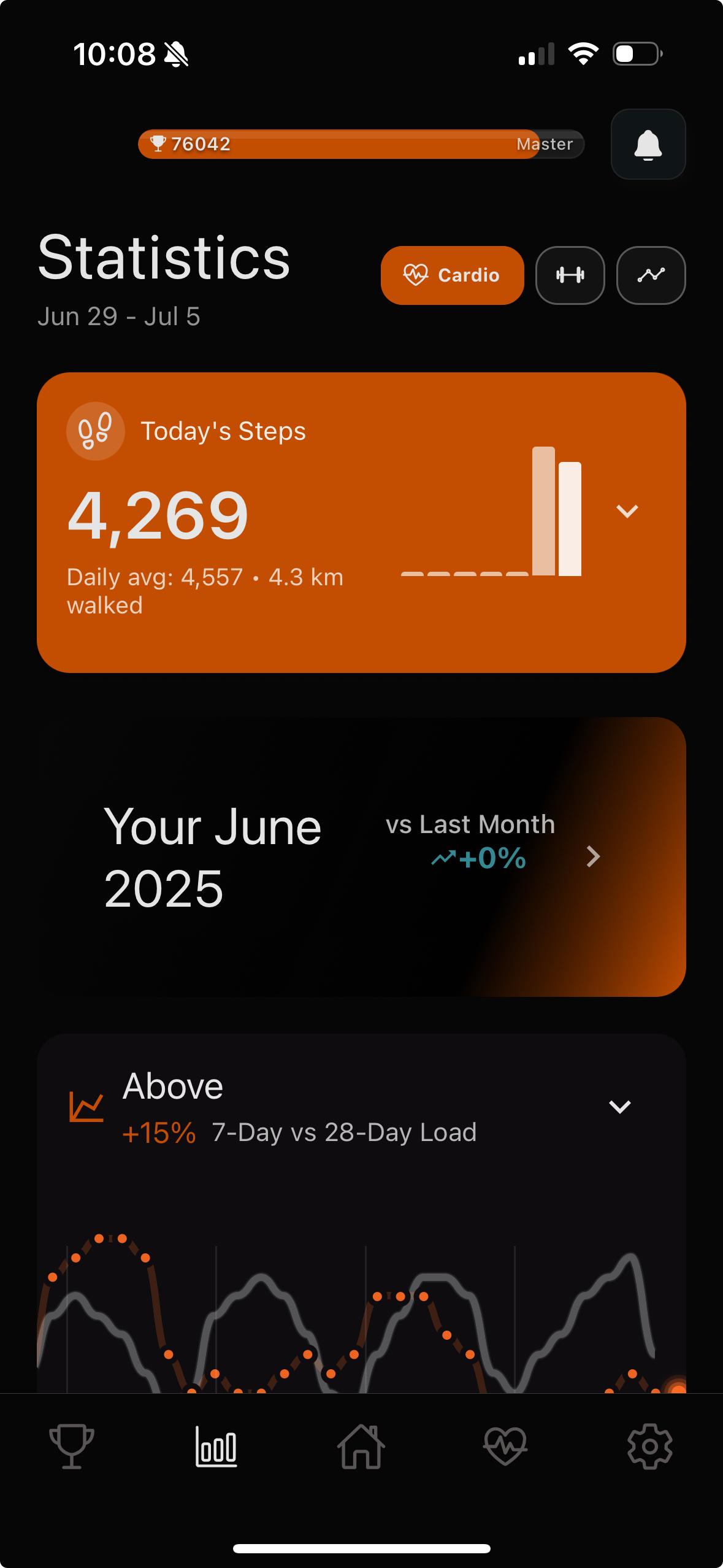Open the heart rate health section
Screen dimensions: 723x1568
click(506, 1445)
